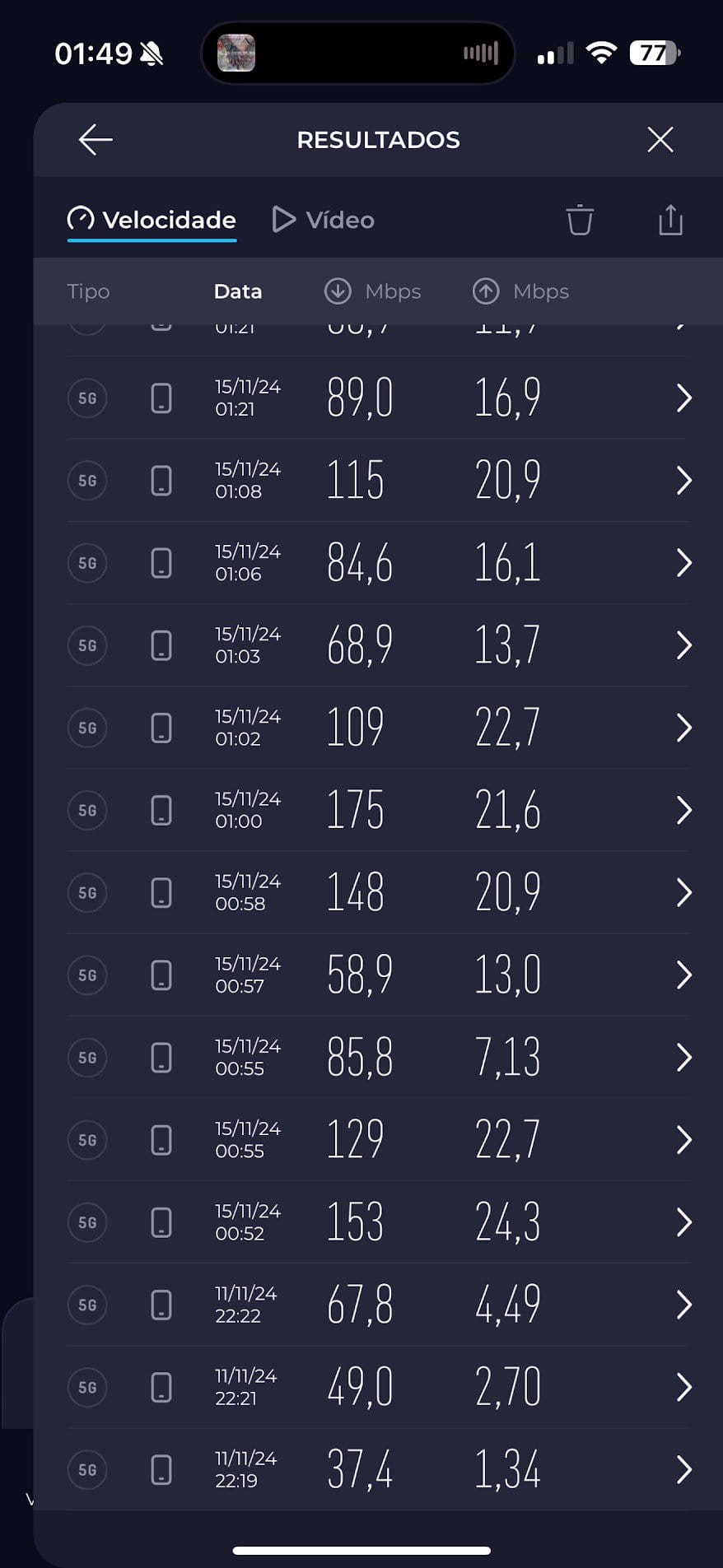
Task: Sort results by the Data column
Action: [x=238, y=291]
